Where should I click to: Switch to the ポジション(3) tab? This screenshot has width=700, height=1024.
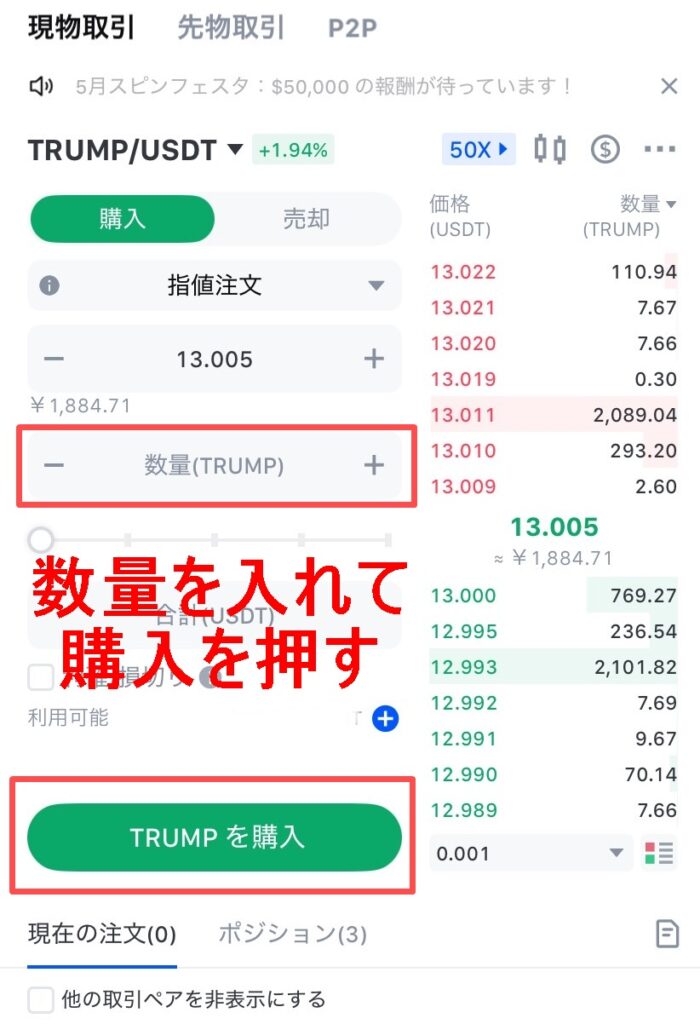(x=292, y=934)
